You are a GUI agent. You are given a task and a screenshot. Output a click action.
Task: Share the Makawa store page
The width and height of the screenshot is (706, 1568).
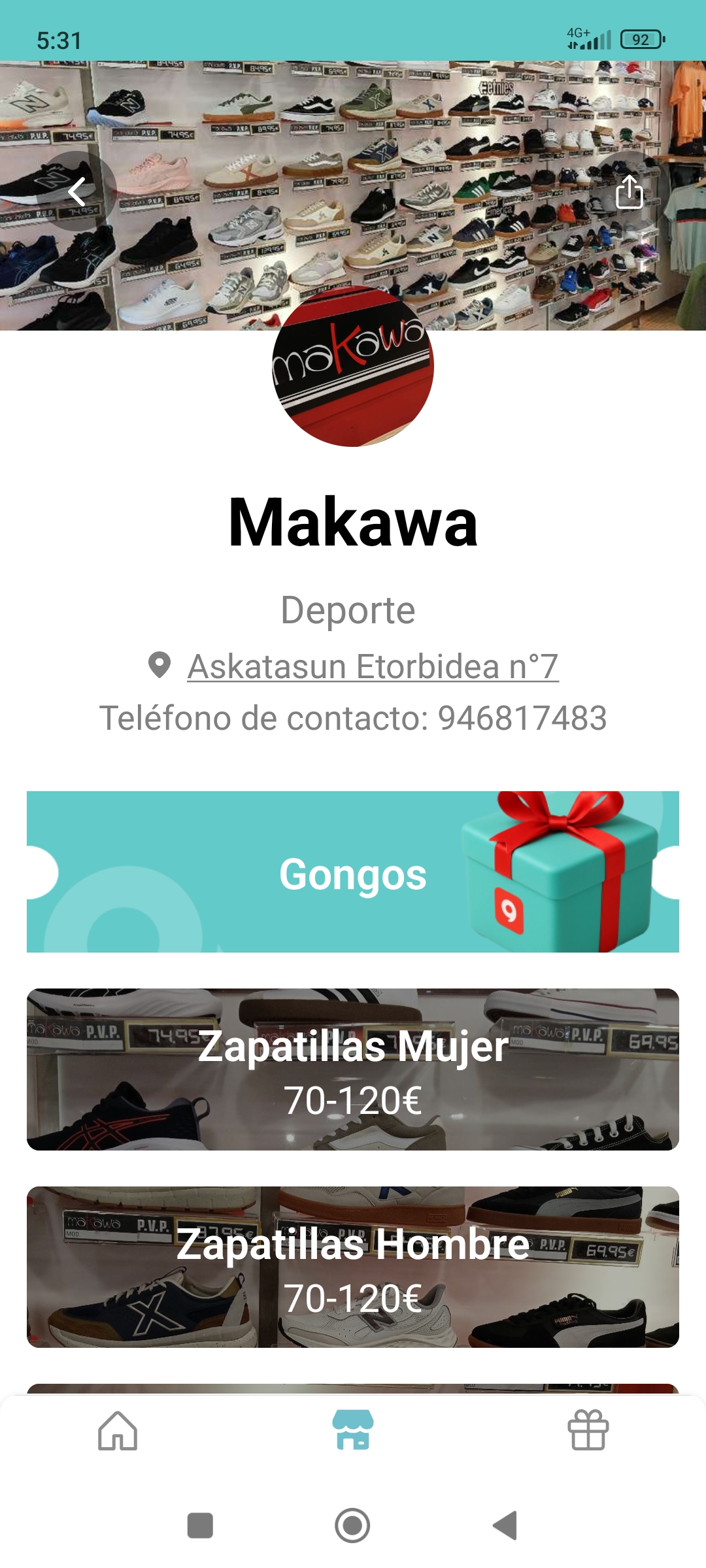[x=629, y=191]
